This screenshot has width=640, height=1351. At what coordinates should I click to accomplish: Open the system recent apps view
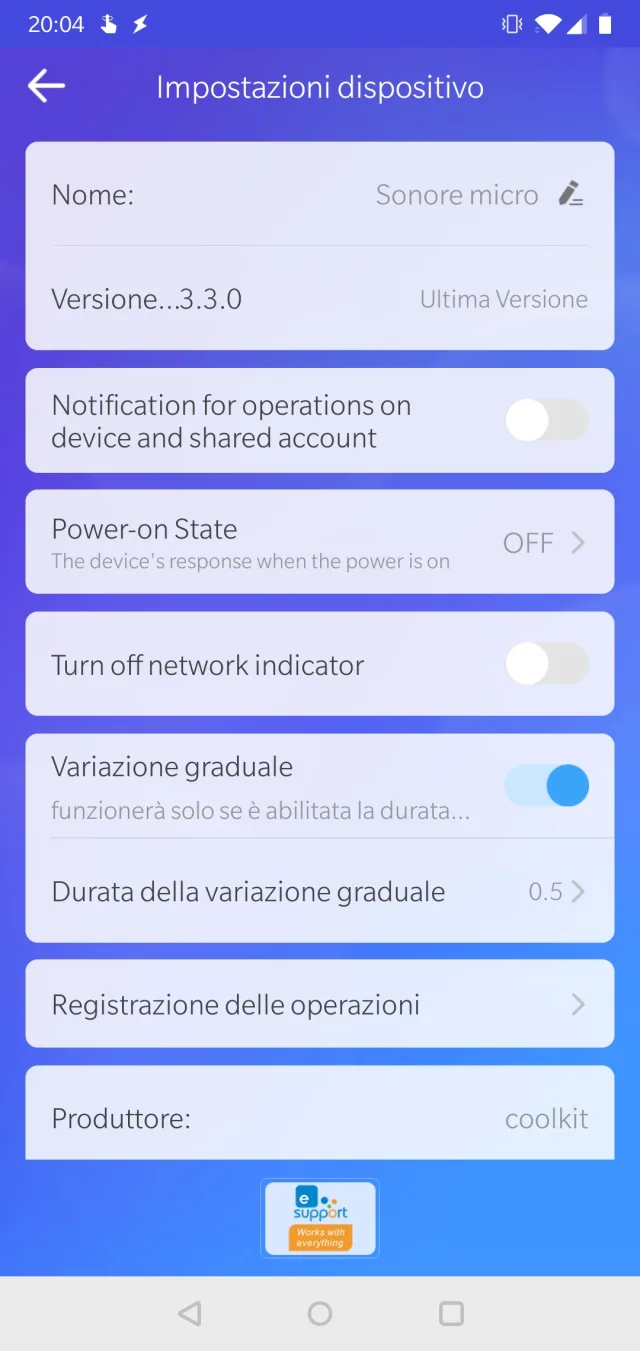point(452,1313)
